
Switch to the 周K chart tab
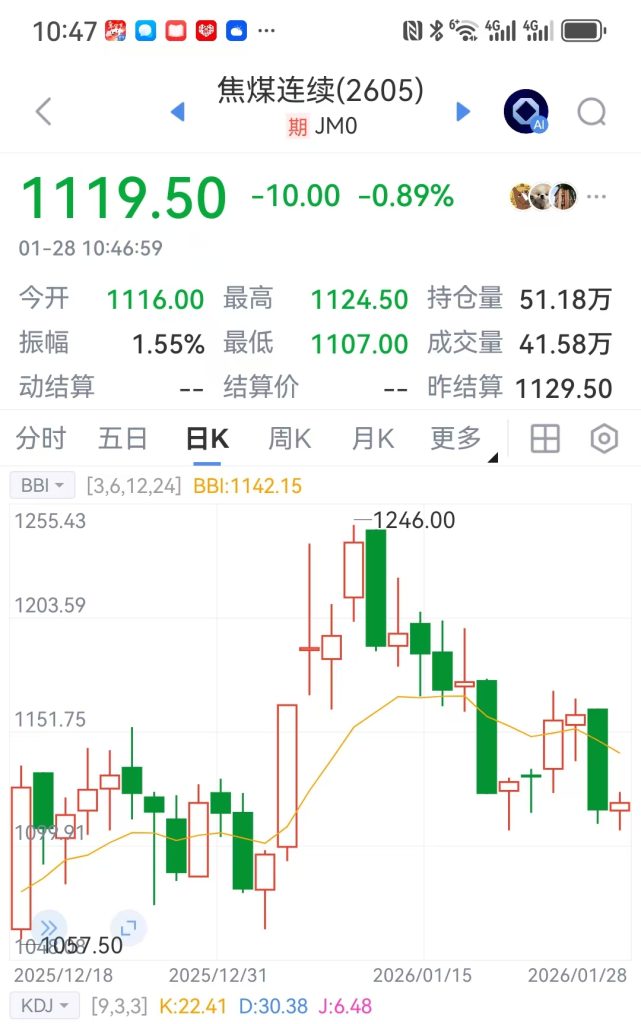(290, 438)
